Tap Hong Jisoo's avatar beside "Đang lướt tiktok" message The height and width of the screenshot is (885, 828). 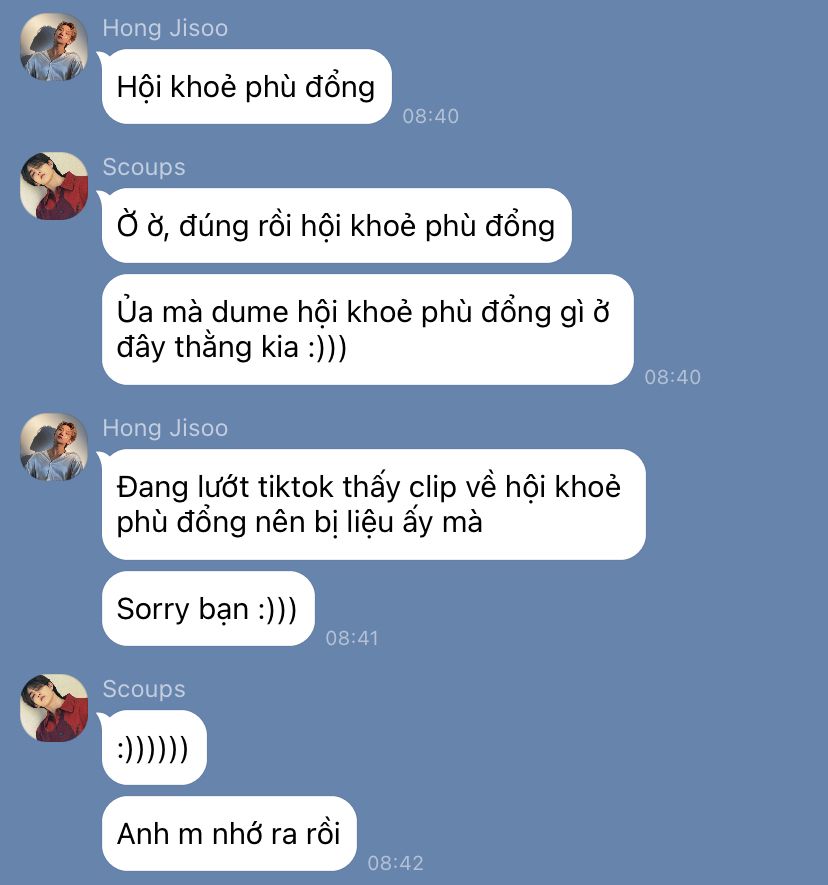coord(54,447)
